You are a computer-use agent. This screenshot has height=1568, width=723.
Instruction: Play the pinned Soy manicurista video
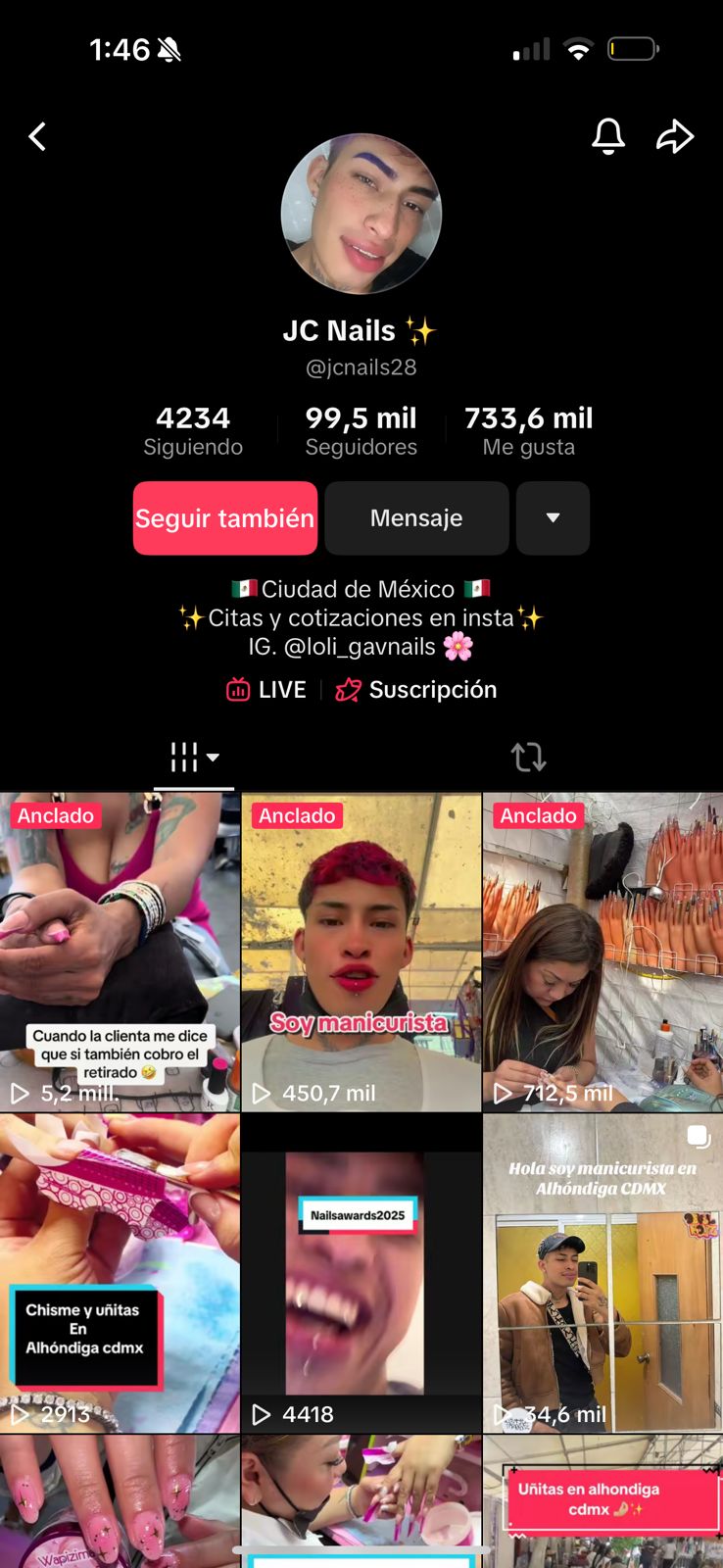(361, 951)
